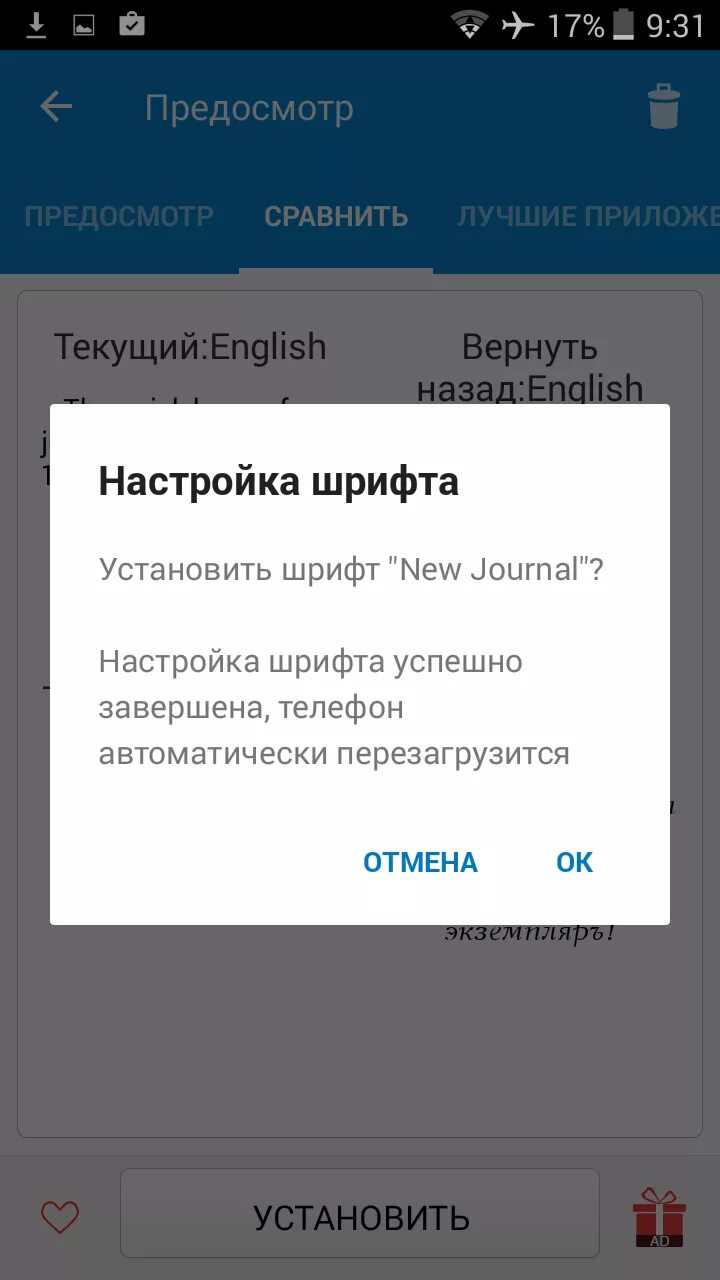Screen dimensions: 720x1280
Task: Select the СРАВНИТЬ tab
Action: pos(336,217)
